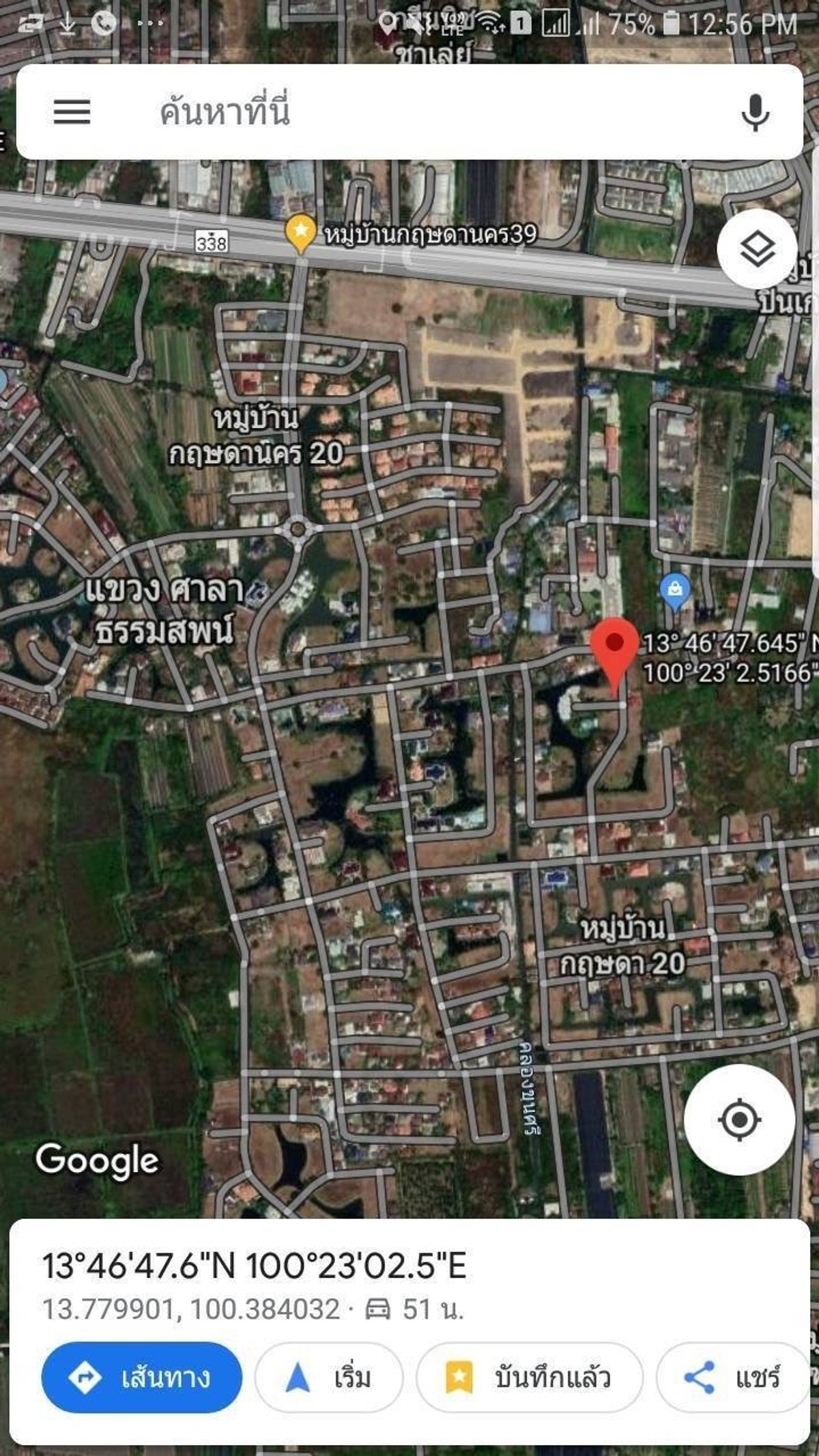Screen dimensions: 819x1456
Task: Share this location via แชร์
Action: 732,1378
